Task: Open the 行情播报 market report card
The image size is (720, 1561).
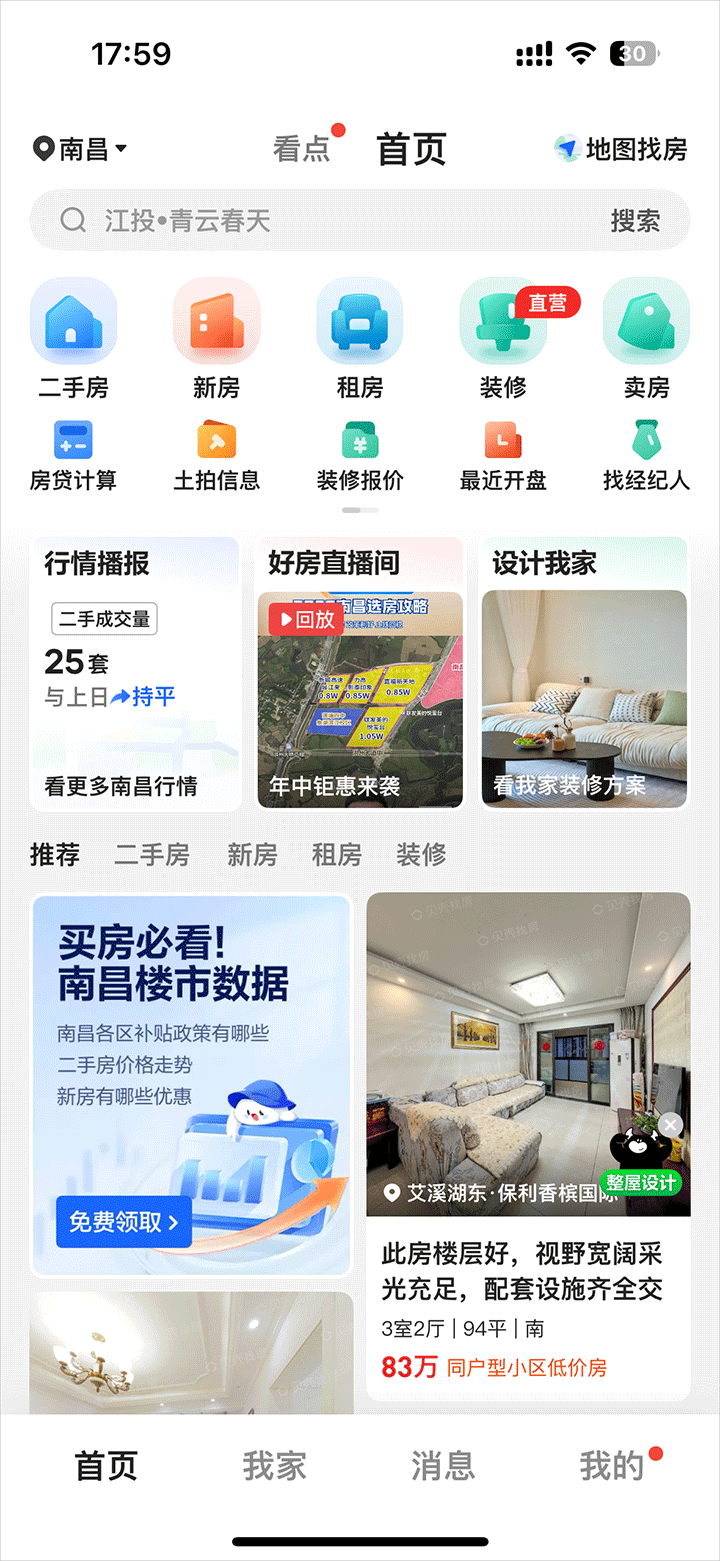Action: tap(136, 673)
